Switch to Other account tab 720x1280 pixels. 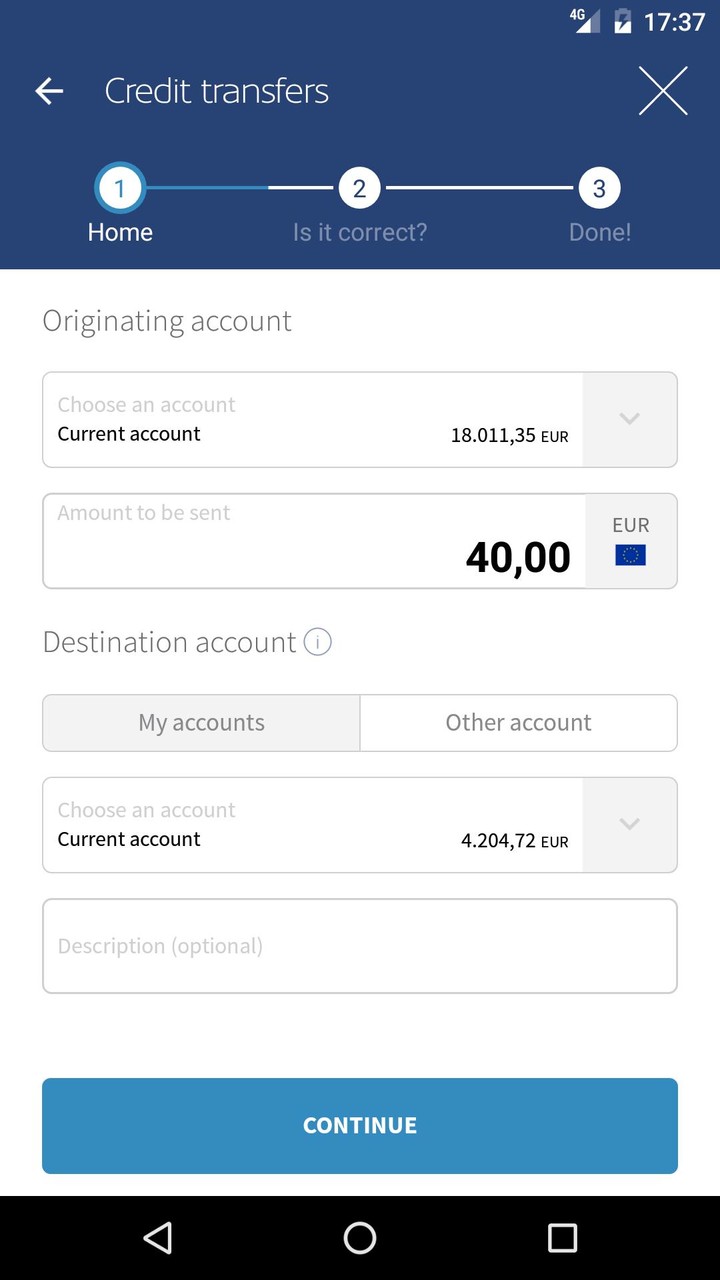pyautogui.click(x=518, y=723)
